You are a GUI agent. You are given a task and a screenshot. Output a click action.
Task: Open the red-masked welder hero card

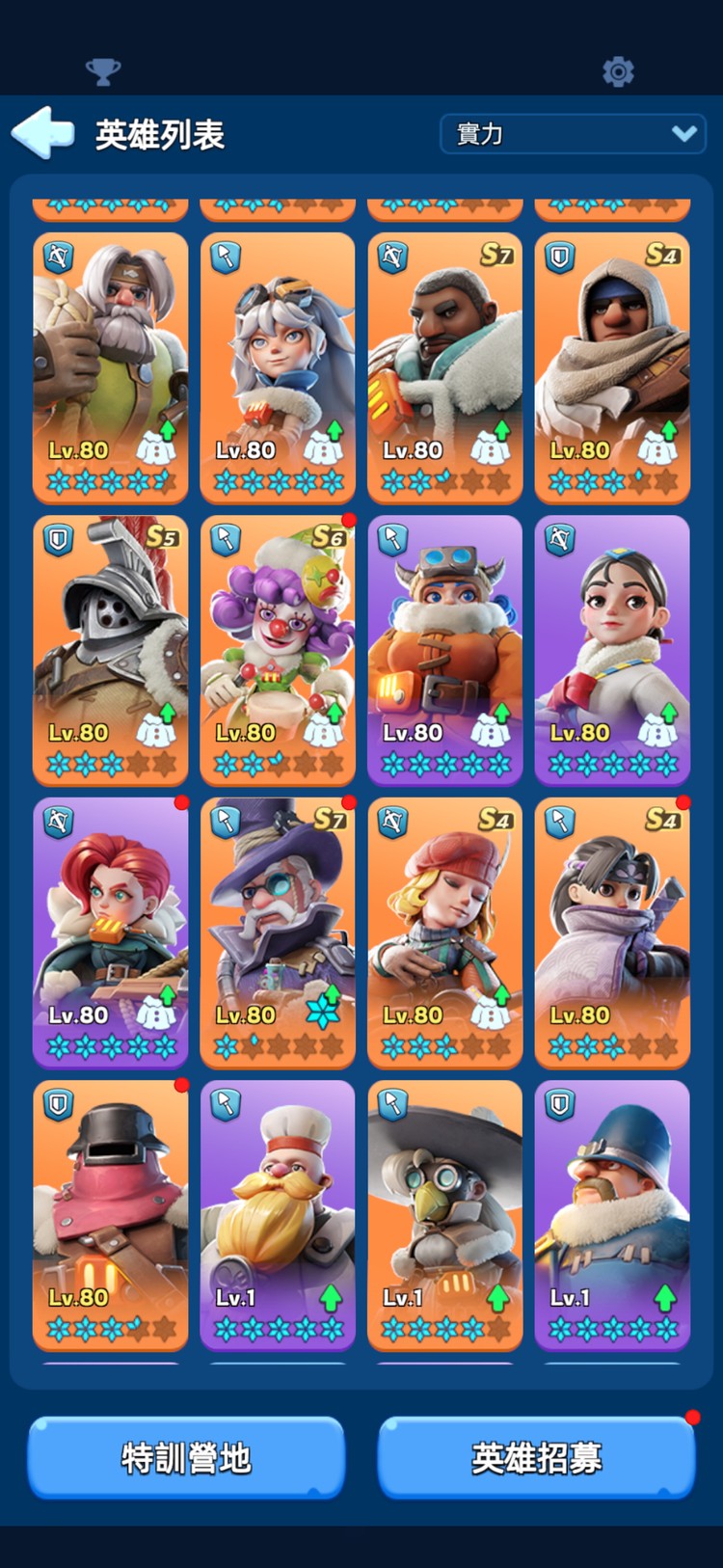(x=111, y=1211)
